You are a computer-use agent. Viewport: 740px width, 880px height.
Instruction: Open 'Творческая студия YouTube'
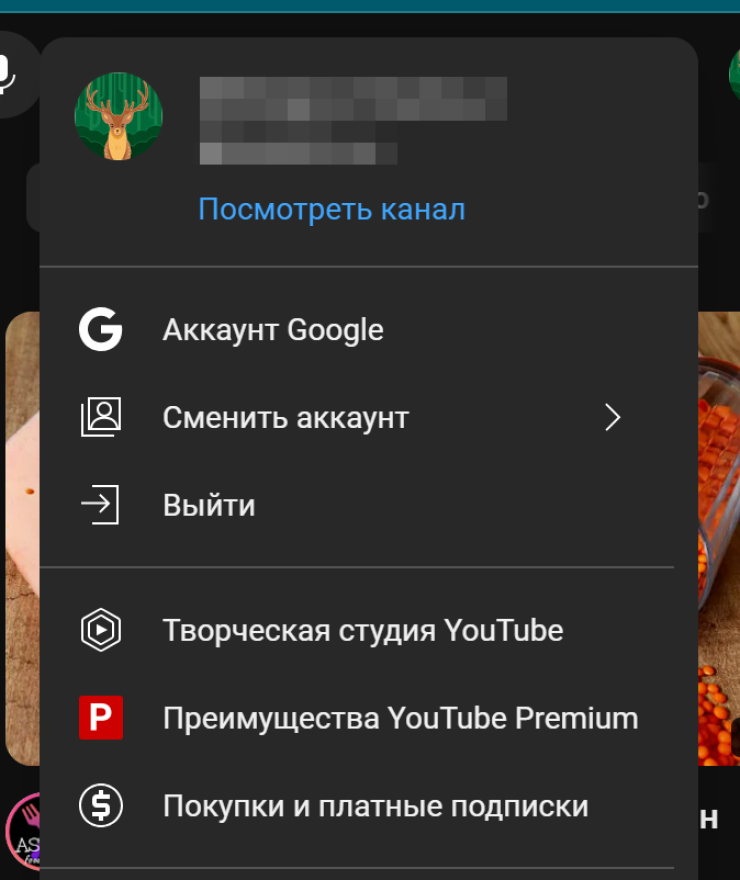point(362,631)
